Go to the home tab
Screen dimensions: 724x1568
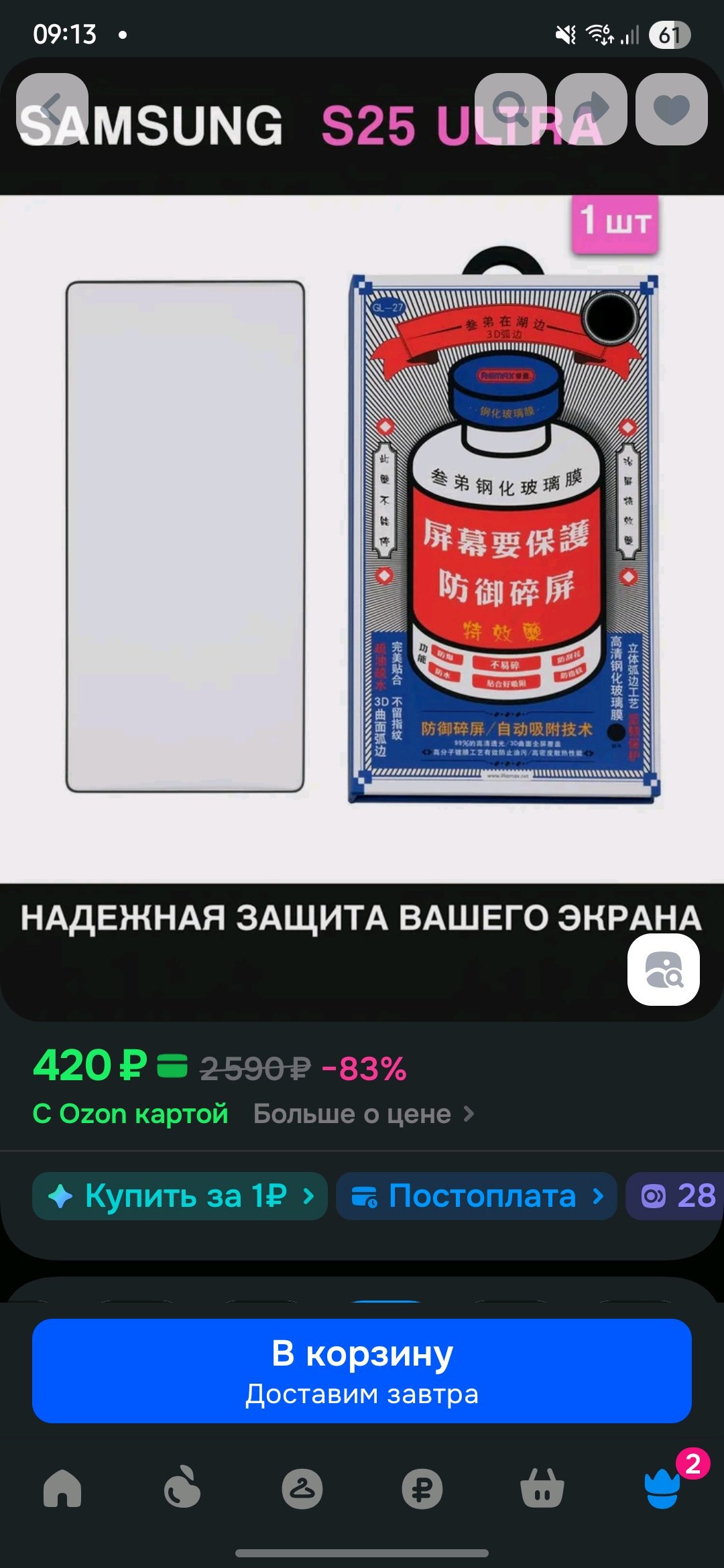click(x=62, y=1488)
